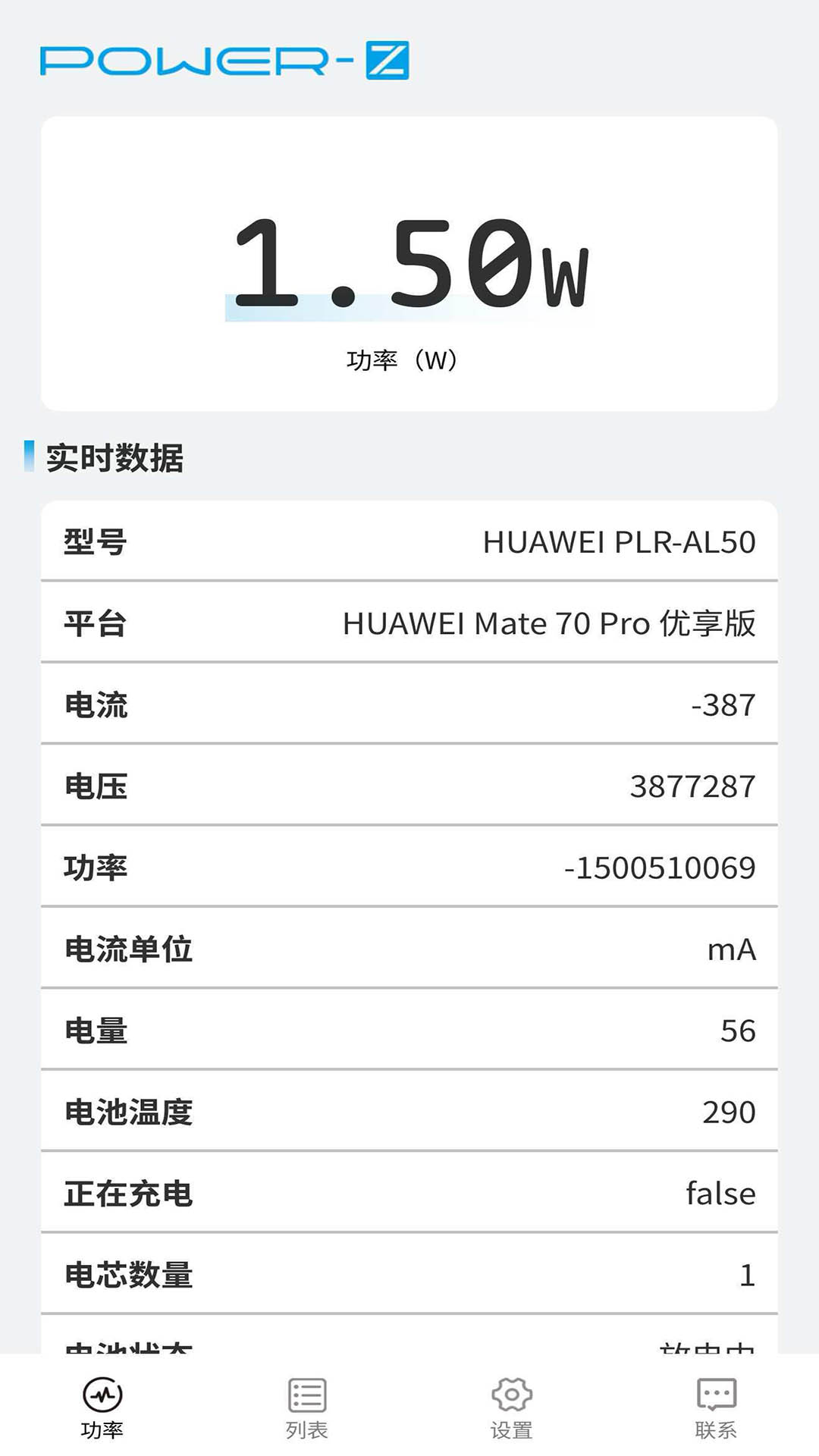Expand the 平台 platform row
Screen dimensions: 819x1456
coord(409,623)
